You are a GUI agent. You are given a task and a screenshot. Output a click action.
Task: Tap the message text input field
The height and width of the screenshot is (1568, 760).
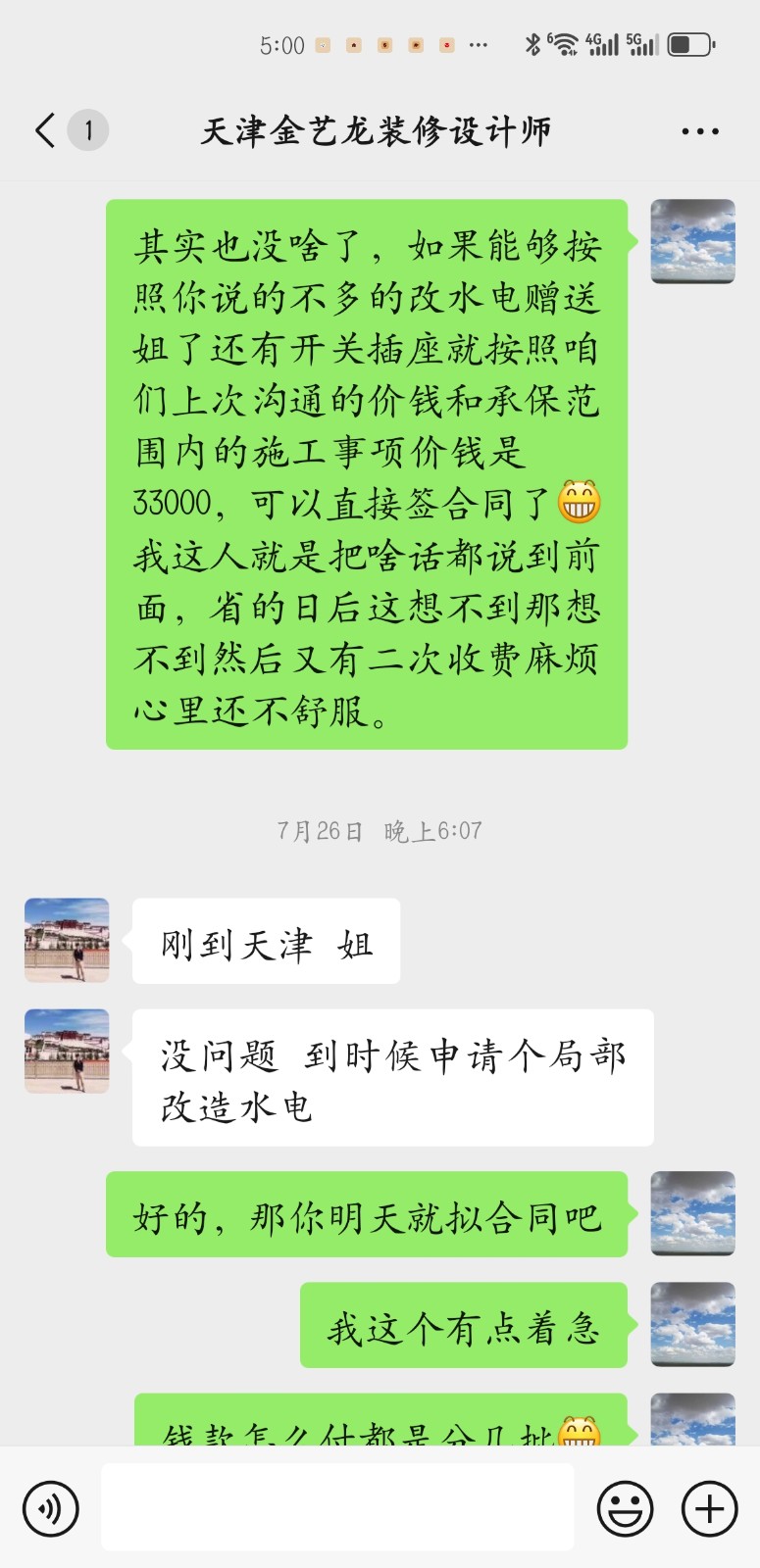337,1507
